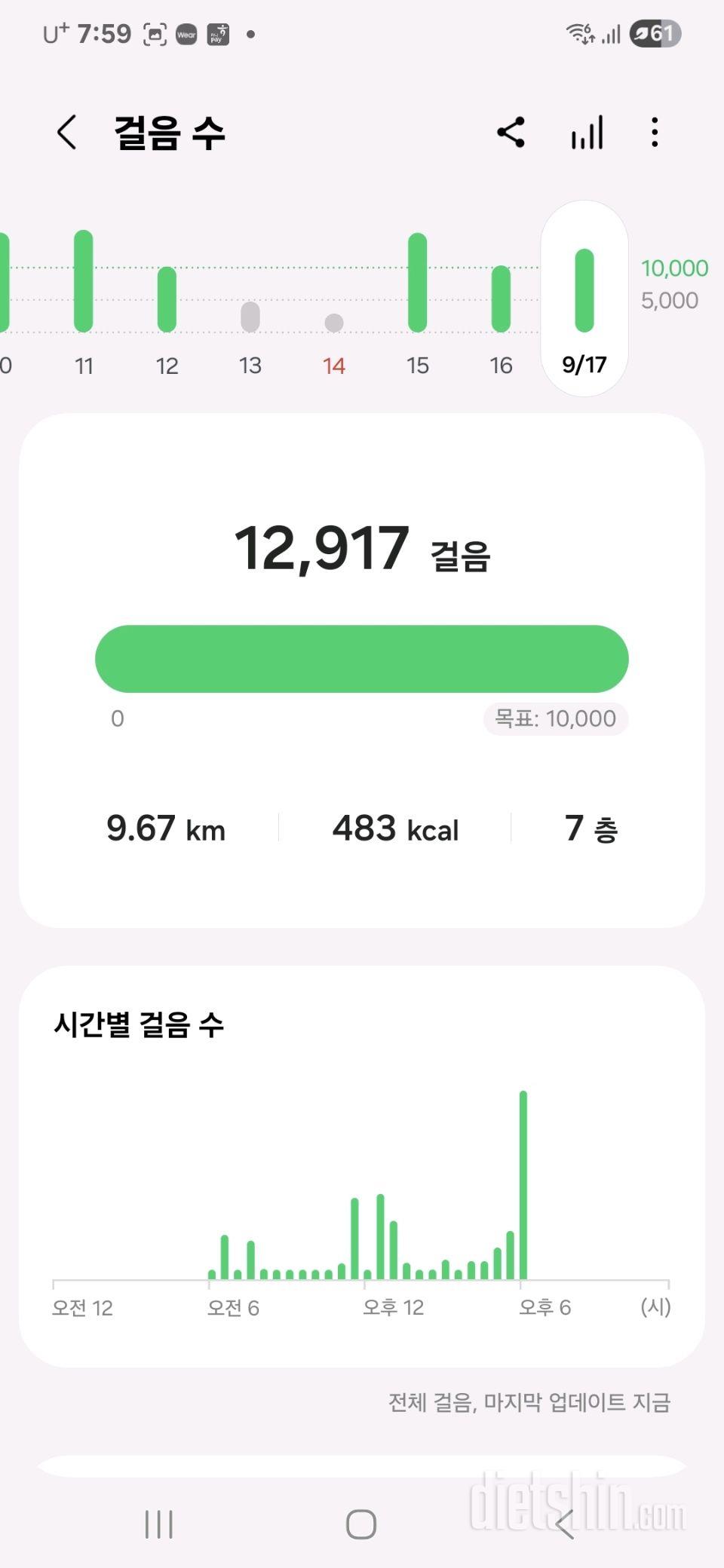724x1568 pixels.
Task: Go back from the 걸음 수 screen
Action: 67,133
